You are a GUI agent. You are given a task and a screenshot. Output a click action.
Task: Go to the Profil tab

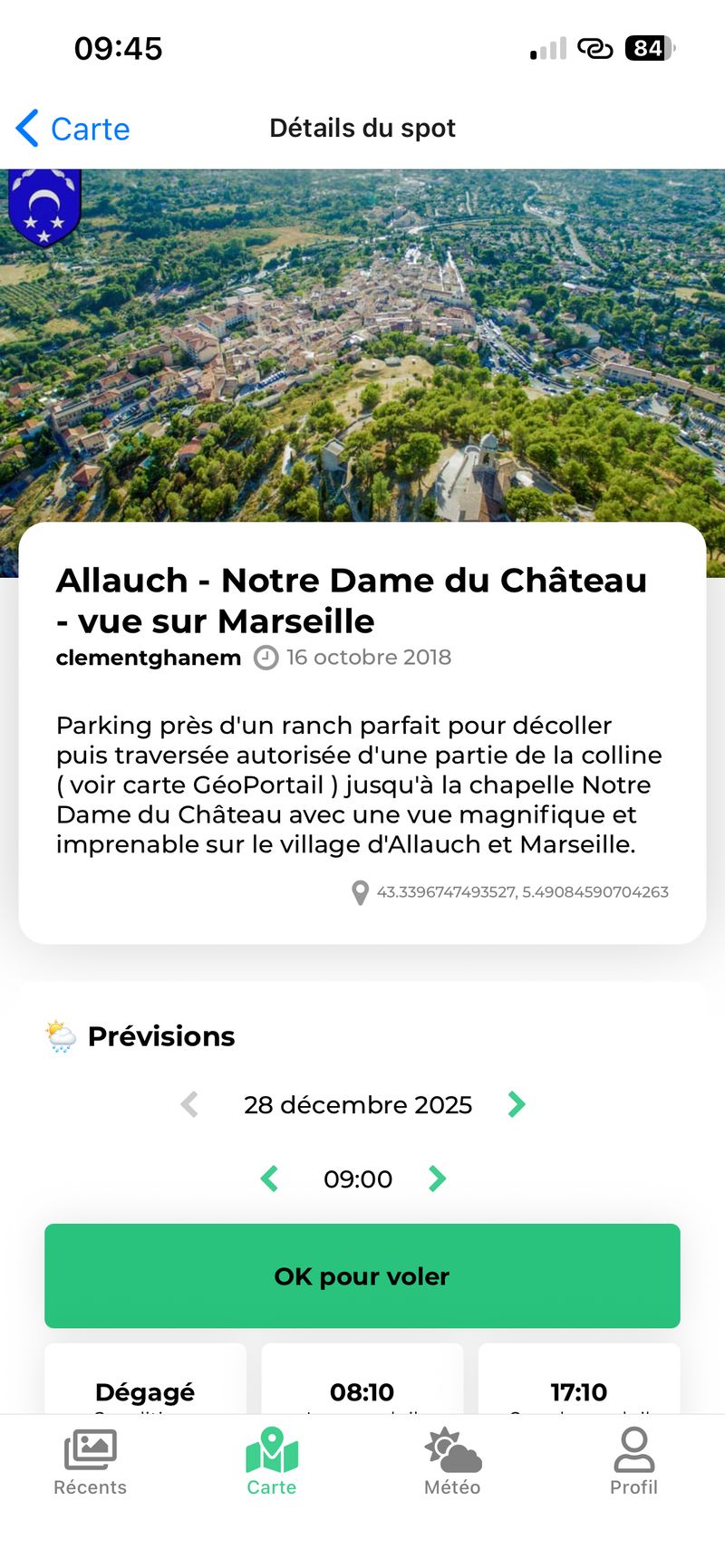tap(633, 1462)
